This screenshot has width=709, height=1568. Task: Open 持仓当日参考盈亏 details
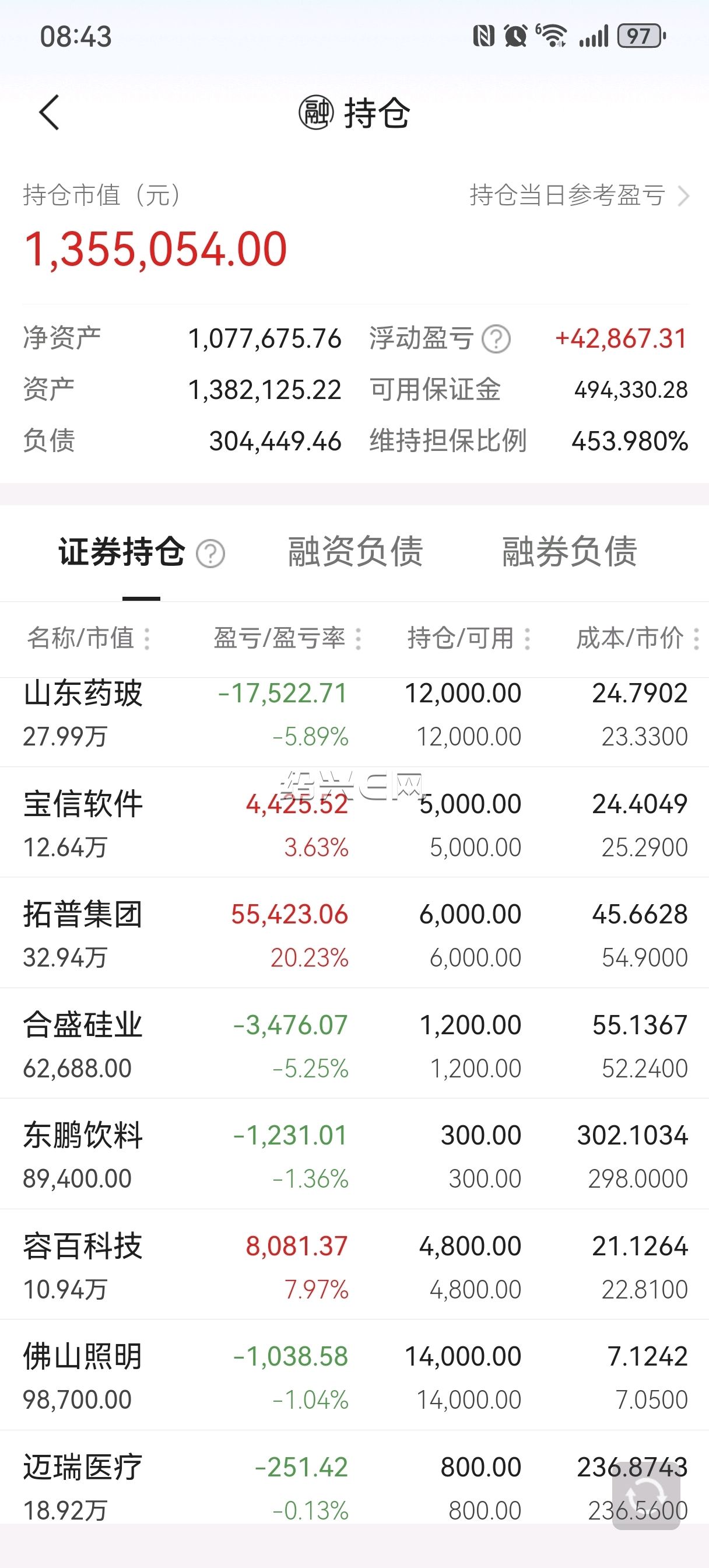(578, 195)
